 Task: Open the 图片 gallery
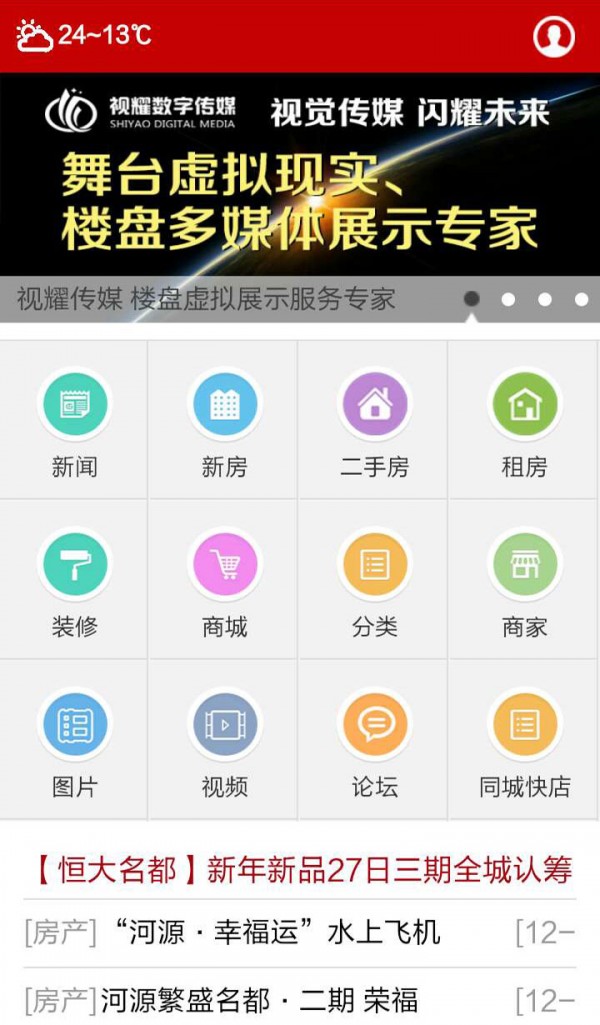pyautogui.click(x=75, y=740)
